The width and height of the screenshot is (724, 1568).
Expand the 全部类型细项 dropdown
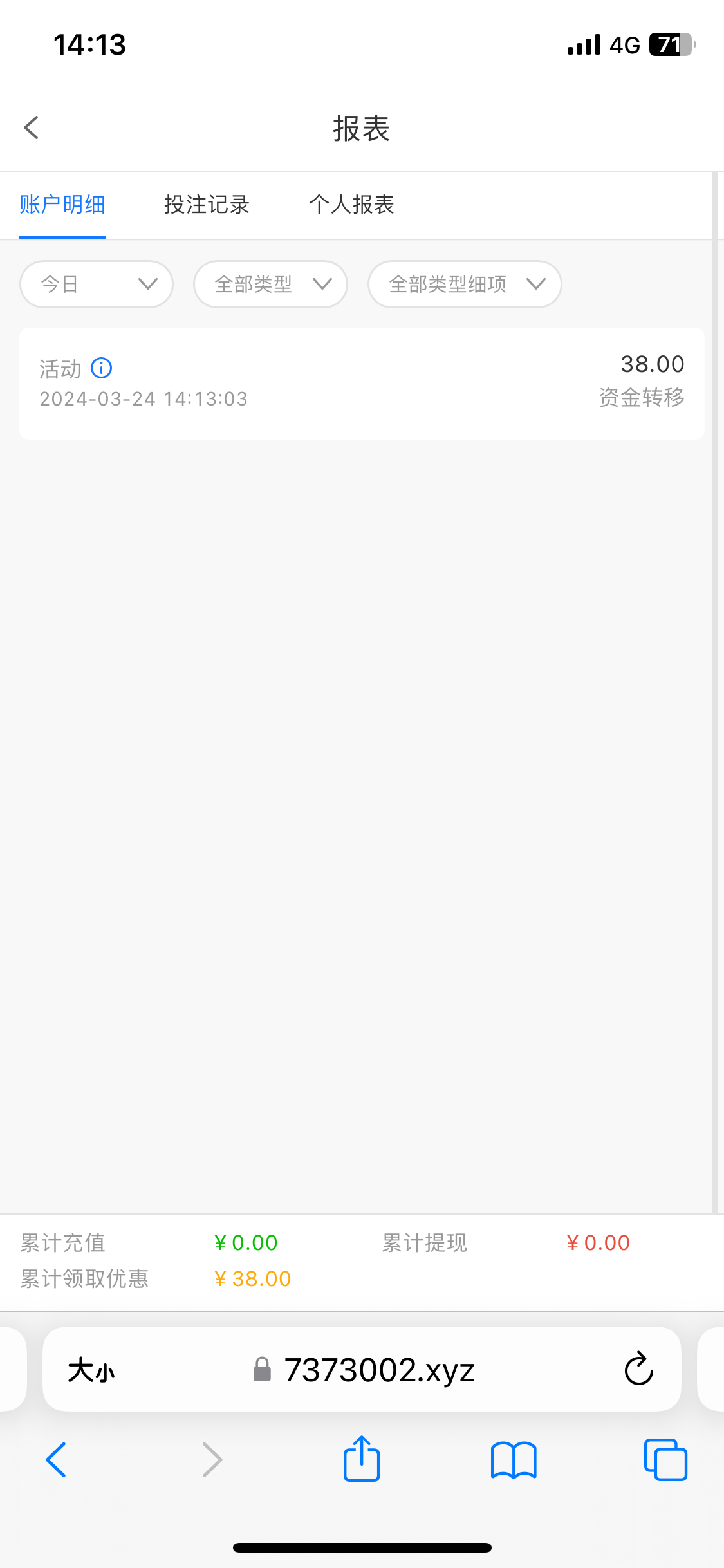coord(465,284)
